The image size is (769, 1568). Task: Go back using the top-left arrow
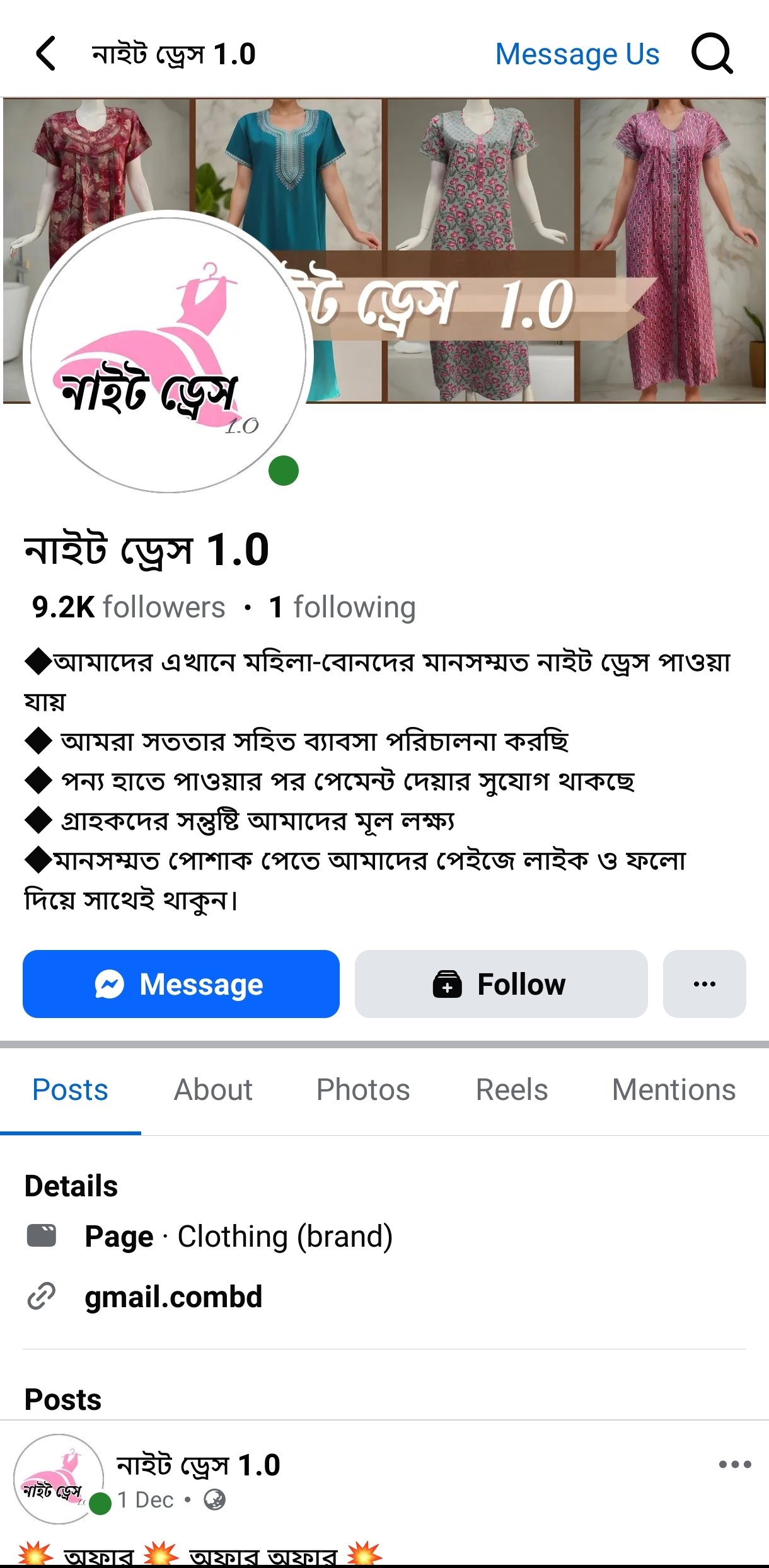coord(45,54)
